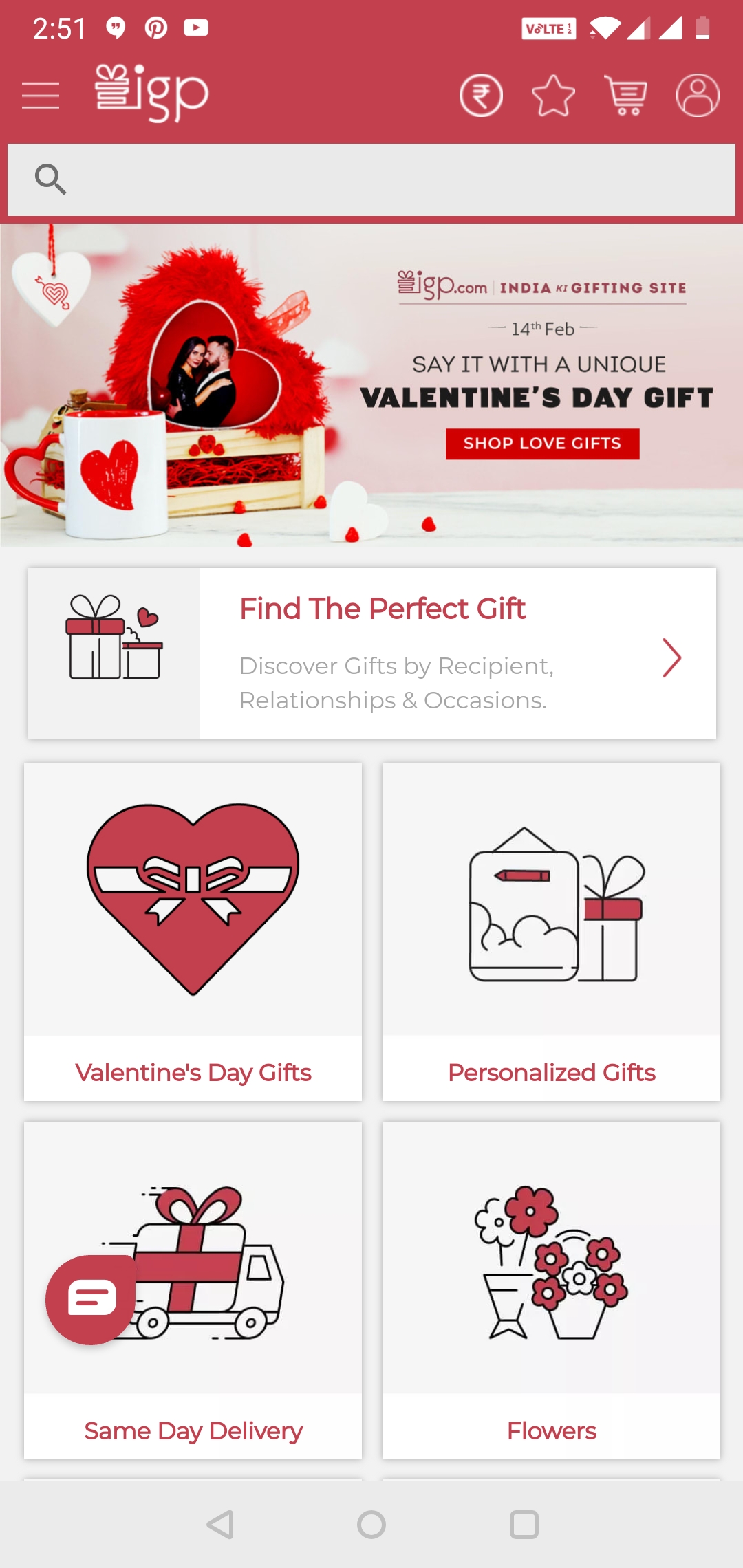Viewport: 743px width, 1568px height.
Task: Go to the system home screen
Action: coord(371,1525)
